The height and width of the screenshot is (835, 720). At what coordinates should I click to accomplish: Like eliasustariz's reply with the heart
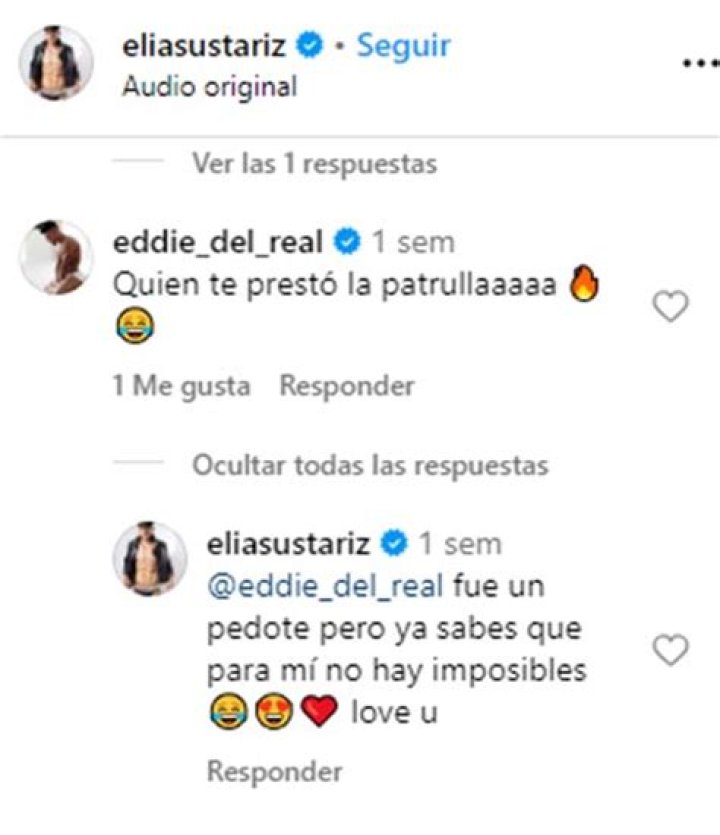click(x=670, y=651)
